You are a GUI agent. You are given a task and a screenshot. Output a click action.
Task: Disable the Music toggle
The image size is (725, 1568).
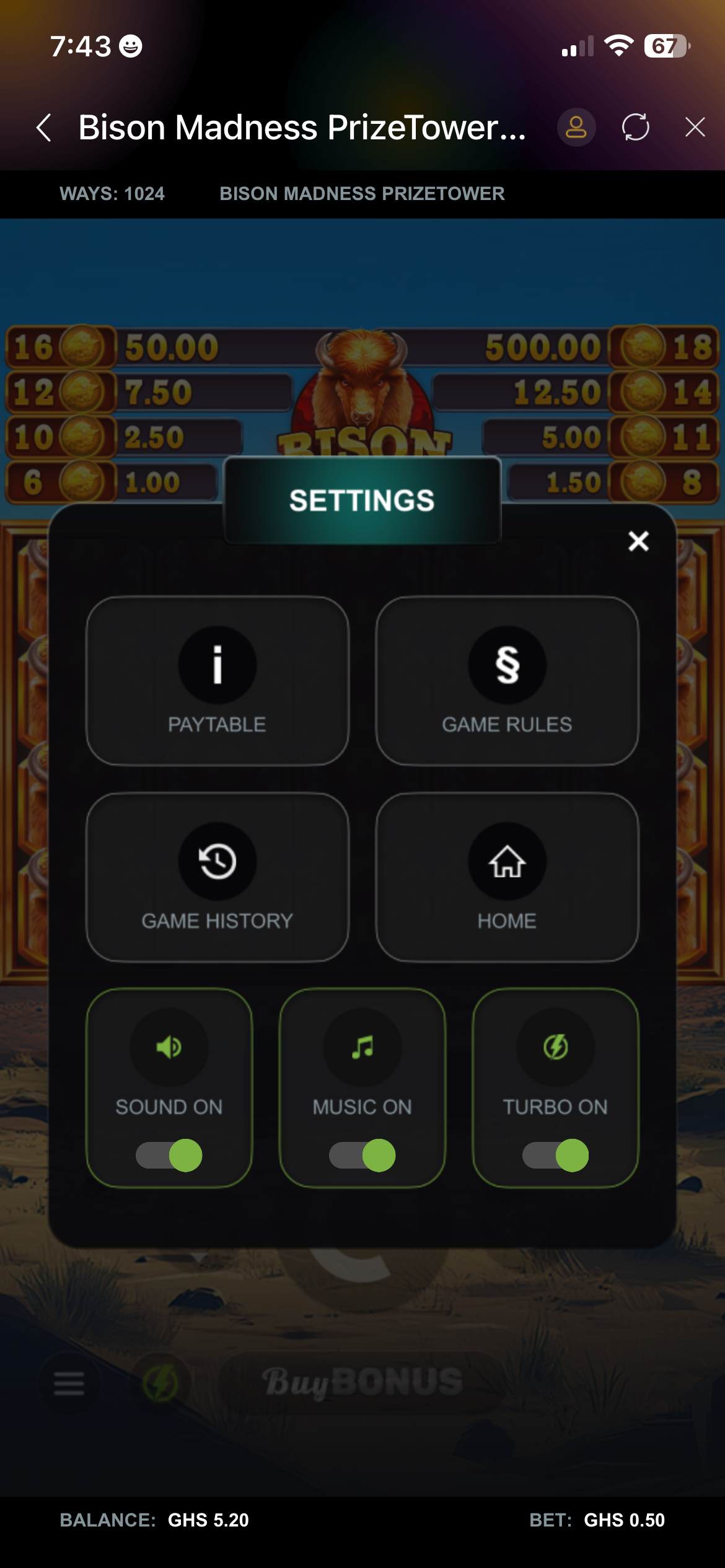point(362,1156)
